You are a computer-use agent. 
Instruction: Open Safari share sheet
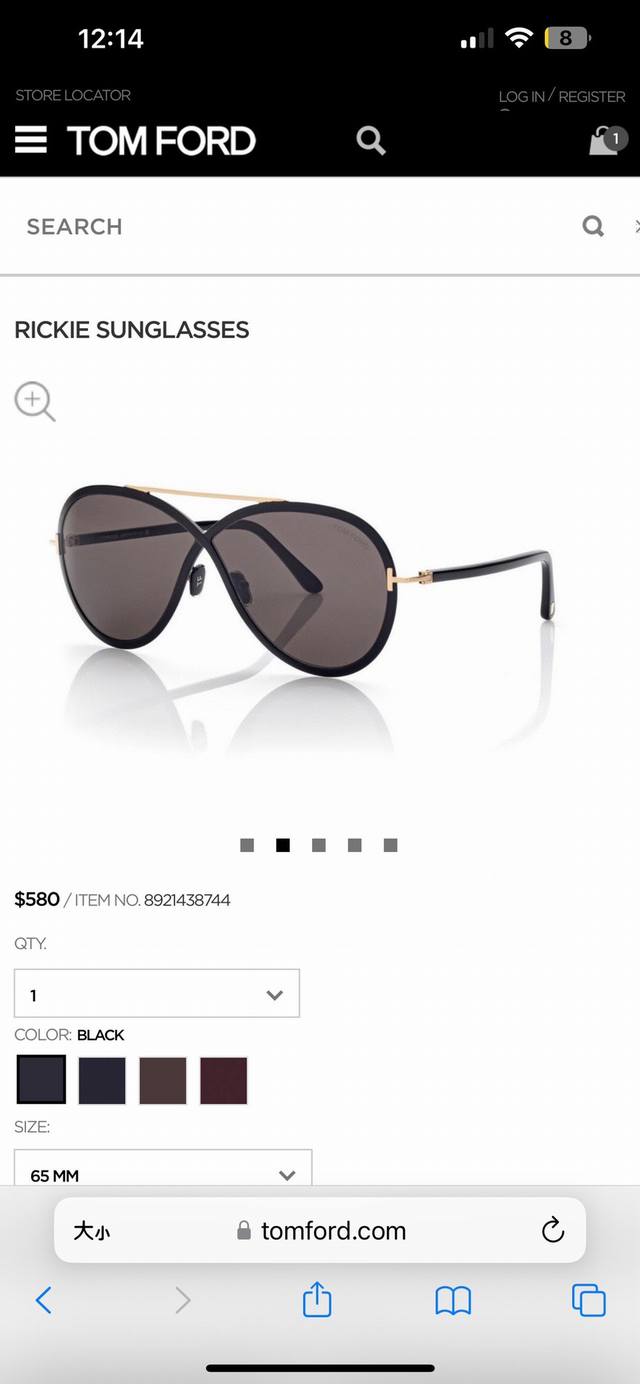[317, 1300]
